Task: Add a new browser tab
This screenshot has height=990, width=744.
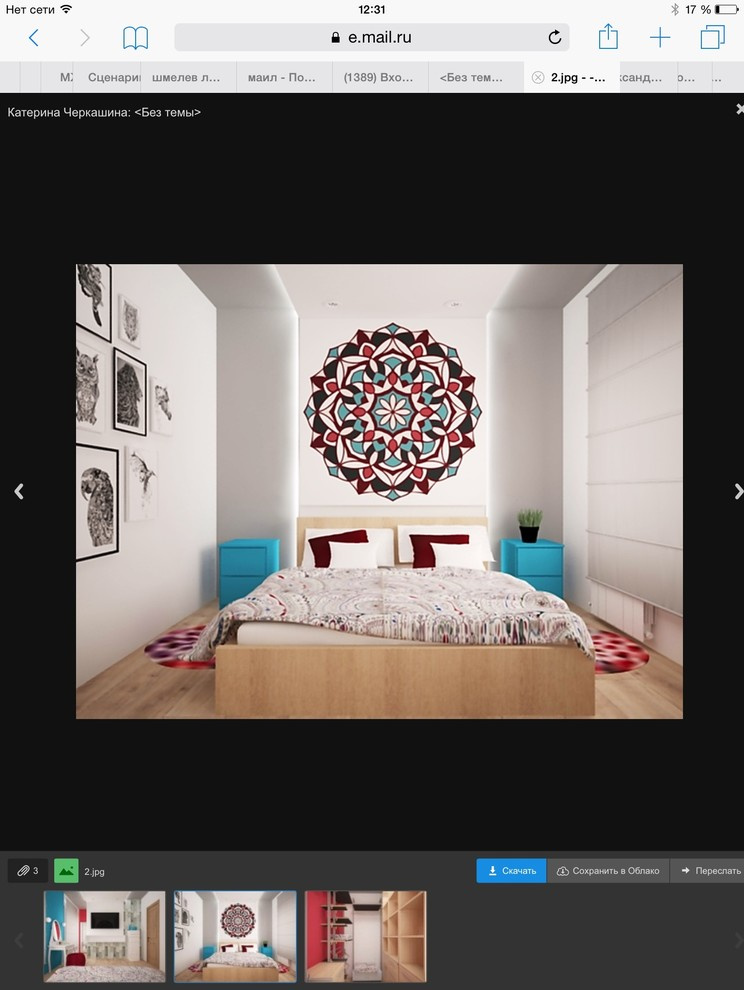Action: (x=660, y=38)
